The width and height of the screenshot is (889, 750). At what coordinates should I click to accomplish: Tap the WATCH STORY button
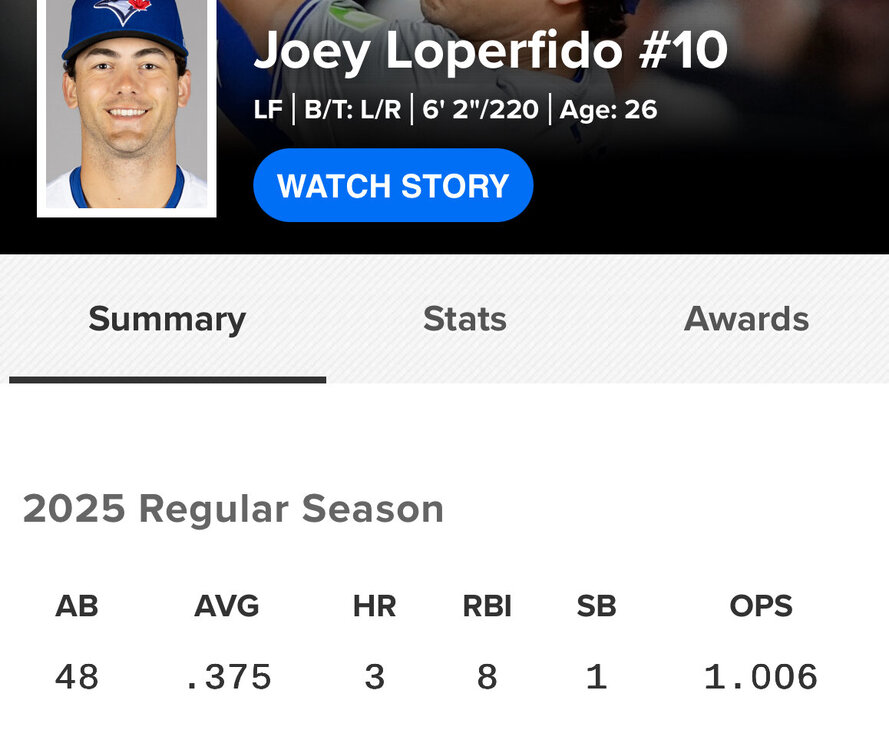tap(393, 186)
